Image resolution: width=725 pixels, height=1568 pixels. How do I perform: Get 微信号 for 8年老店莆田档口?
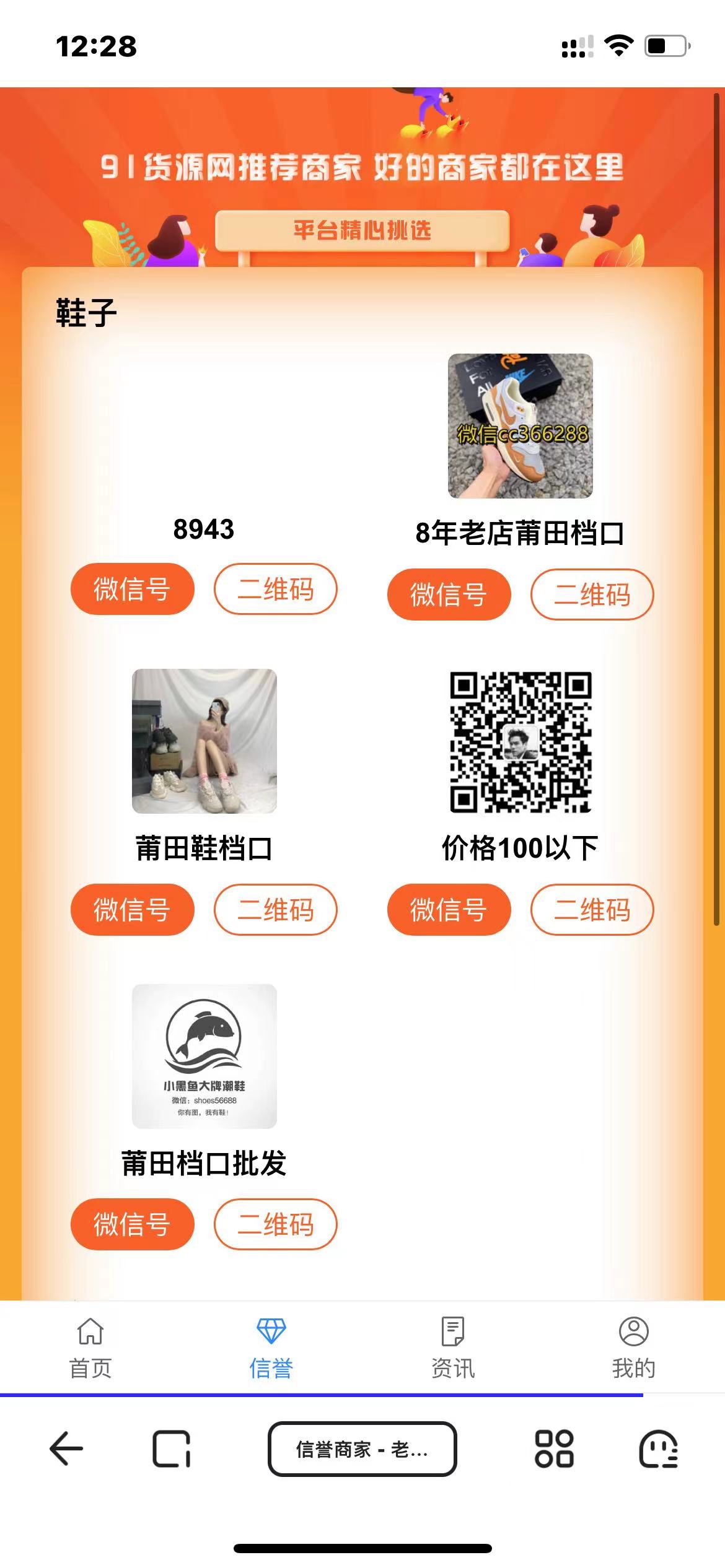(x=449, y=595)
